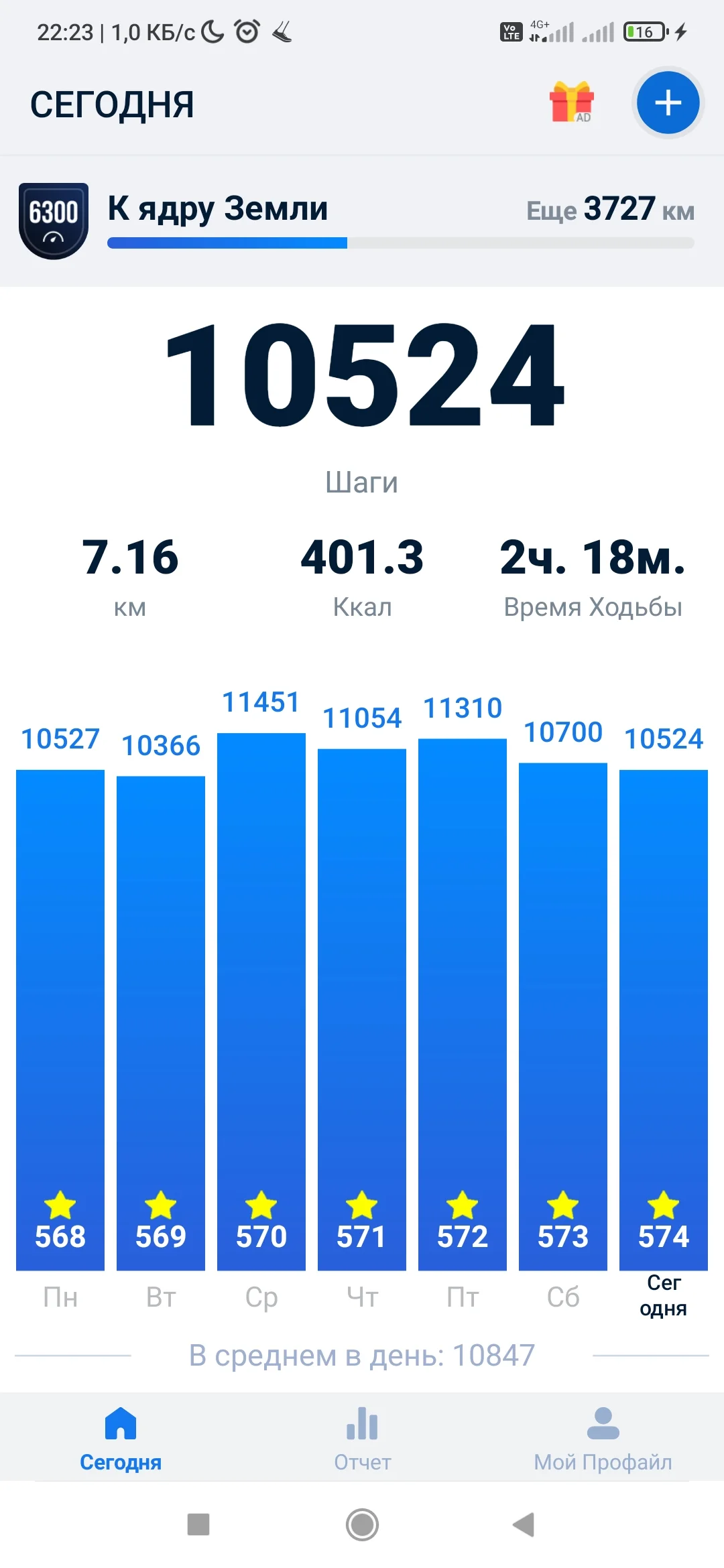This screenshot has height=1568, width=724.
Task: Open the gift box ad icon
Action: 571,103
